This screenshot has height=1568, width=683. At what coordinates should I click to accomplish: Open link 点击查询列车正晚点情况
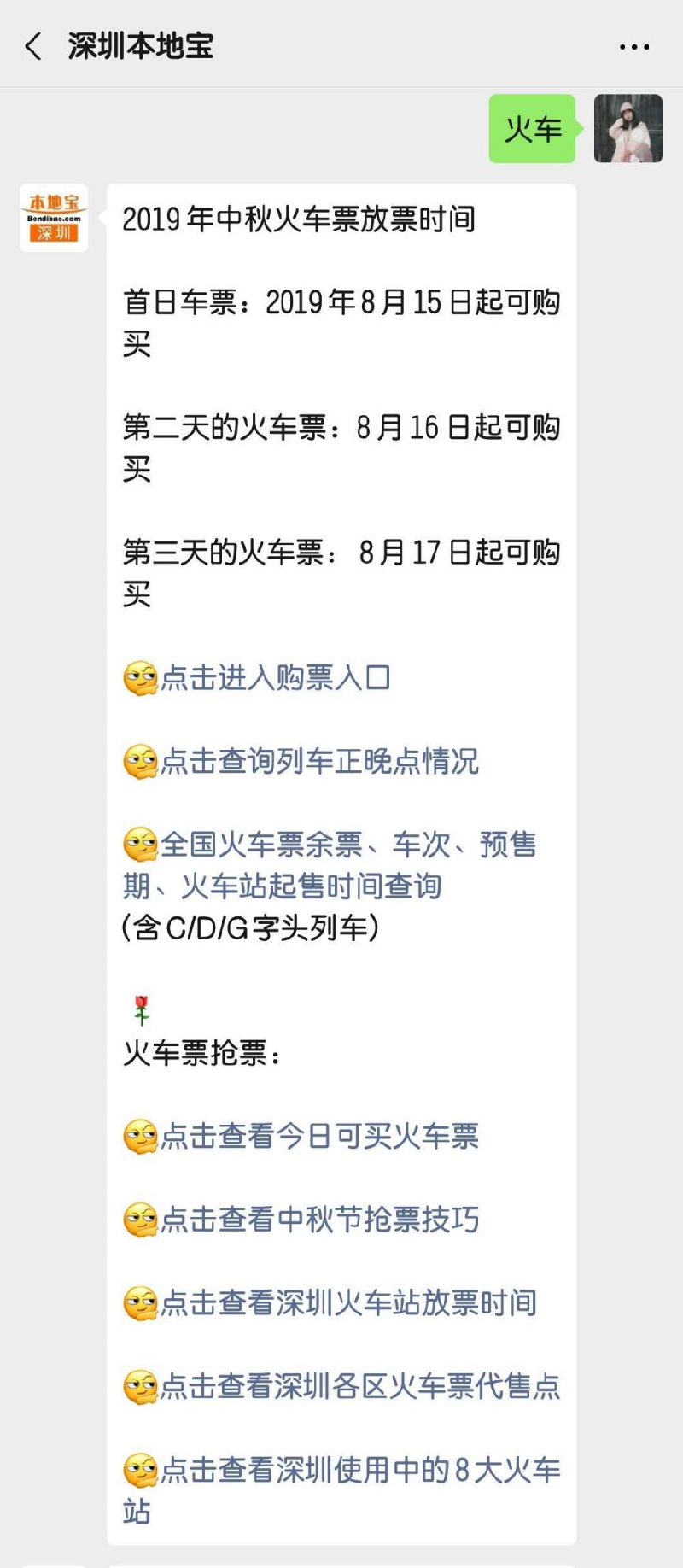click(319, 761)
